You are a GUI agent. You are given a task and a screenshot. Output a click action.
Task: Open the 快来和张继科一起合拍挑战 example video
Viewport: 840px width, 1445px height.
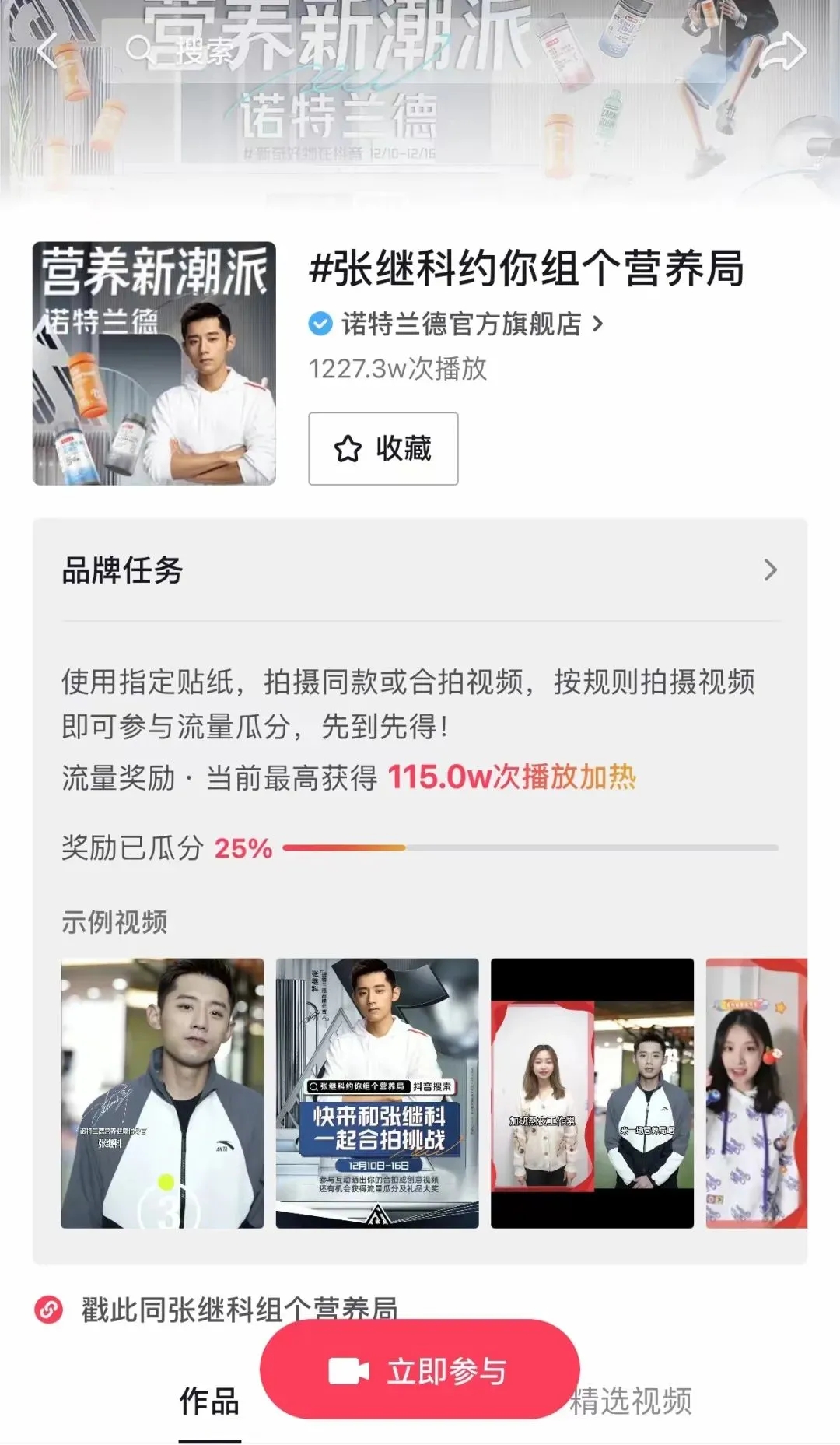pyautogui.click(x=377, y=1093)
